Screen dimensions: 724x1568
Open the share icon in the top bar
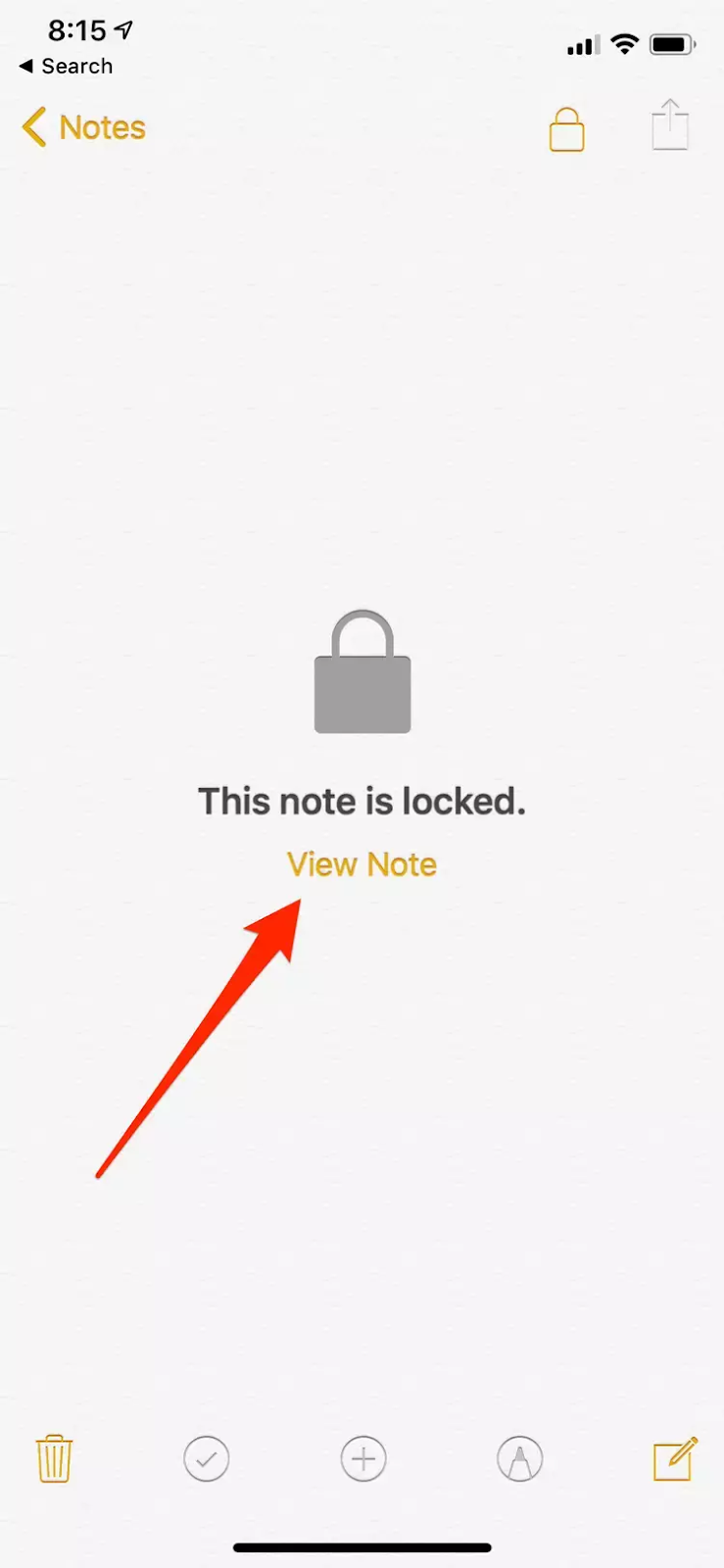670,124
